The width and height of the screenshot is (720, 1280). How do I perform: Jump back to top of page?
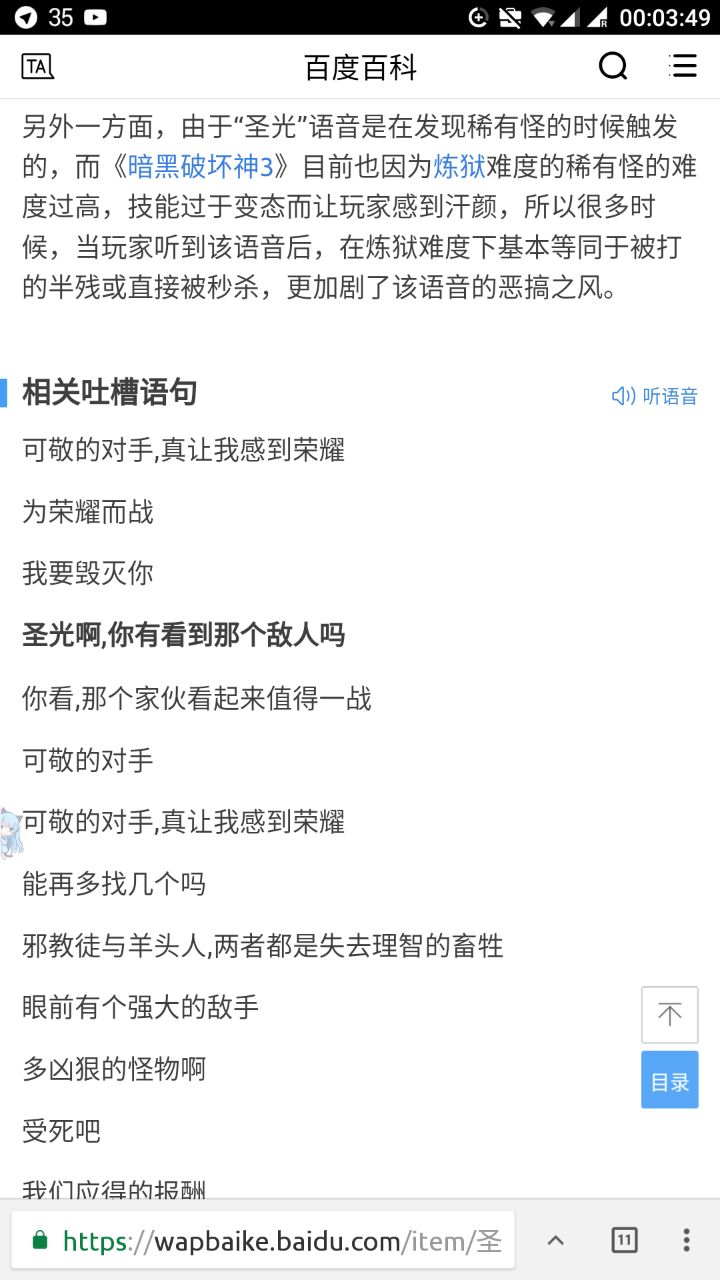point(669,1015)
